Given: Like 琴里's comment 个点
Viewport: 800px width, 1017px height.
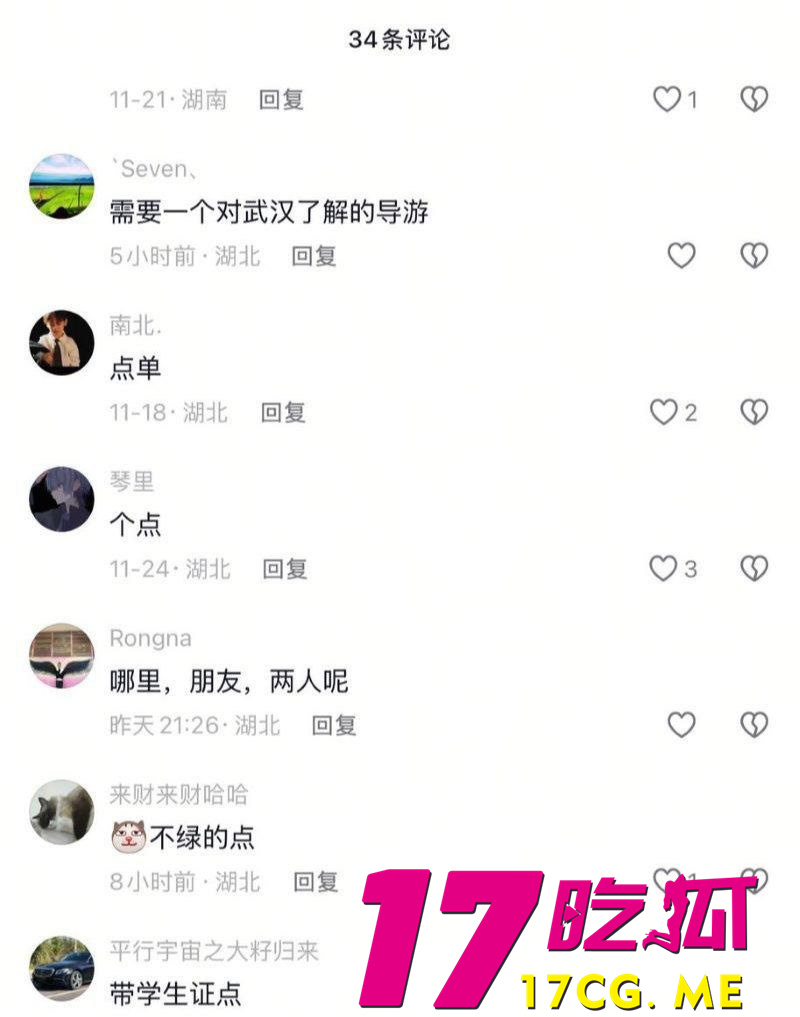Looking at the screenshot, I should (x=664, y=569).
